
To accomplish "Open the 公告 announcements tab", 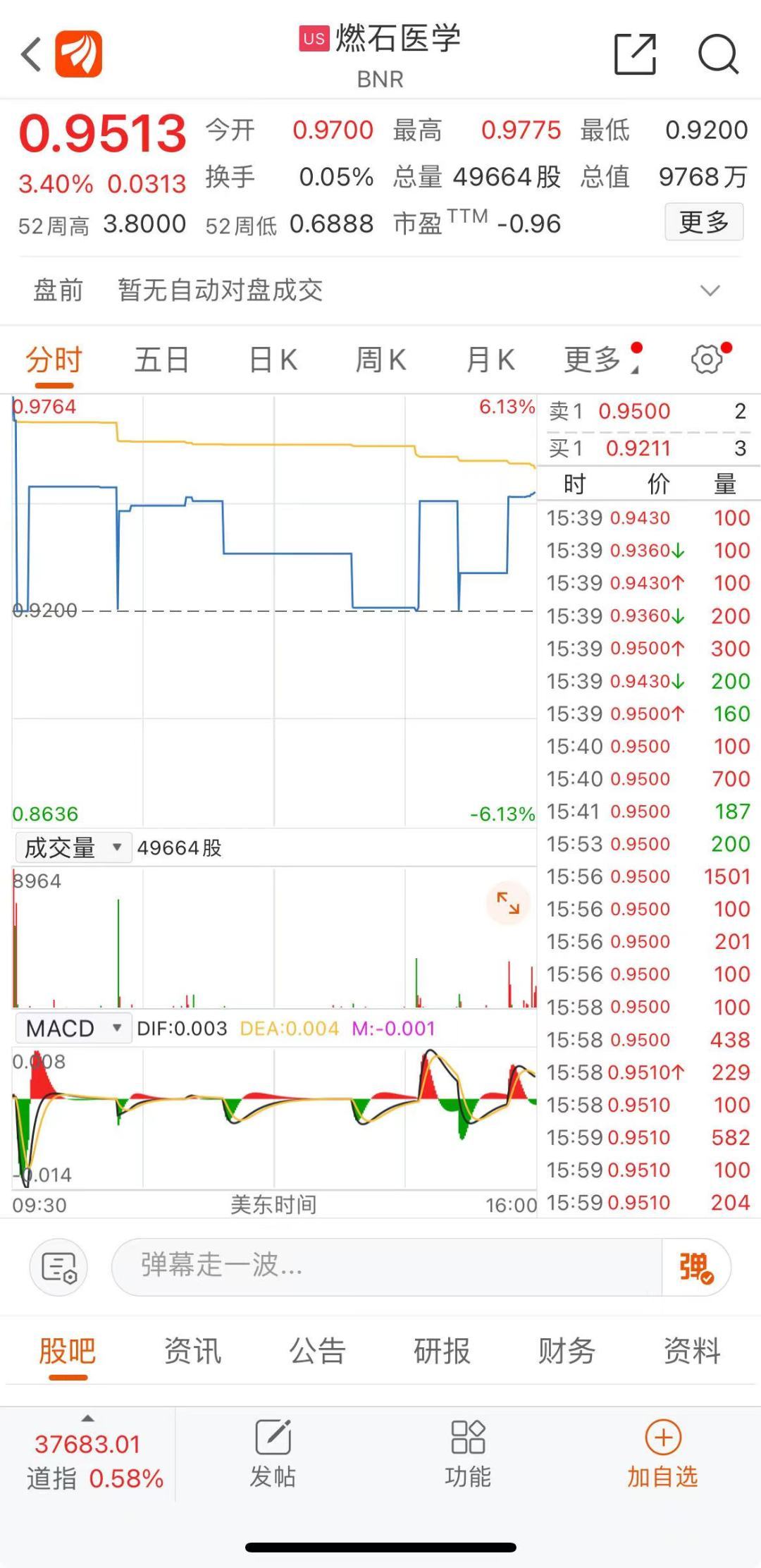I will tap(317, 1351).
